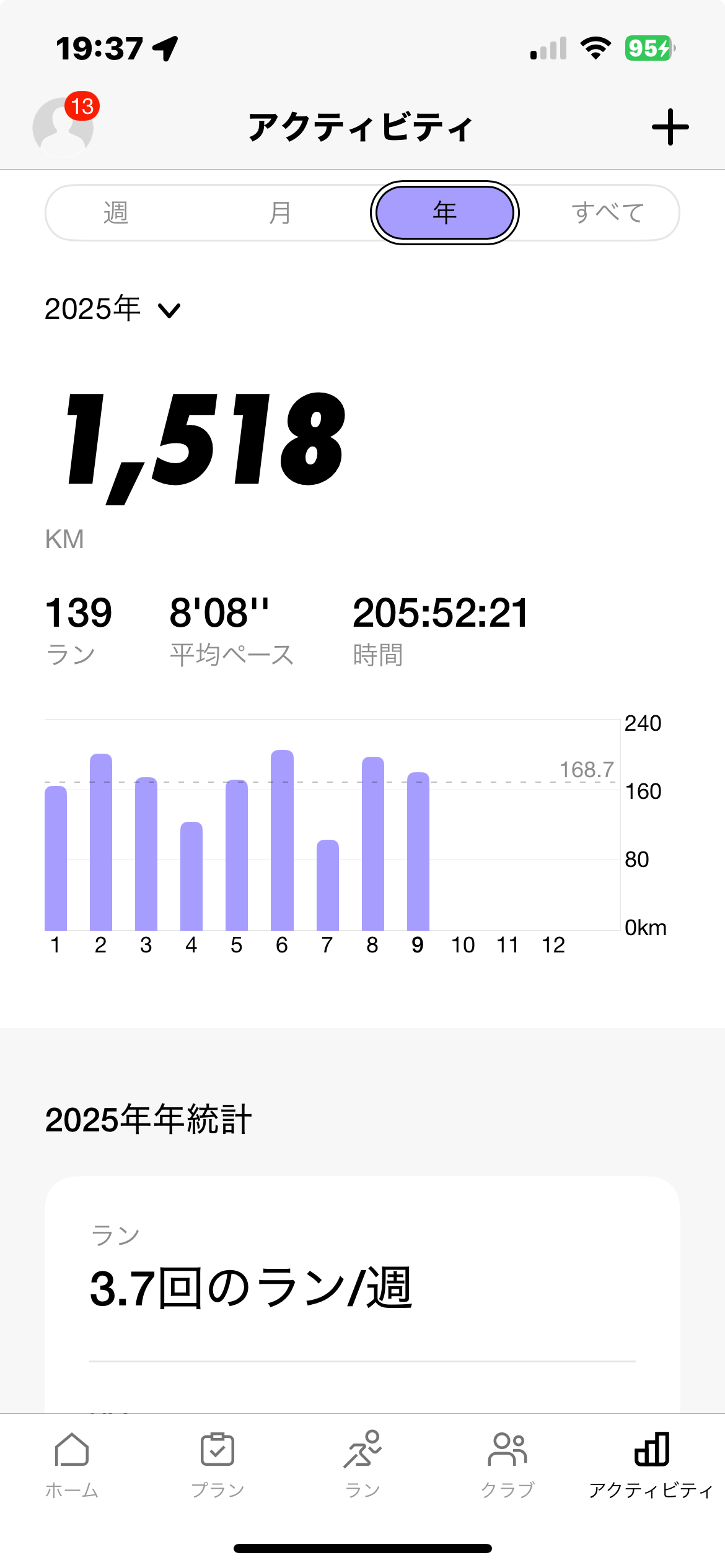This screenshot has width=725, height=1568.
Task: Open the ラン tab in the bottom bar
Action: [x=362, y=1465]
